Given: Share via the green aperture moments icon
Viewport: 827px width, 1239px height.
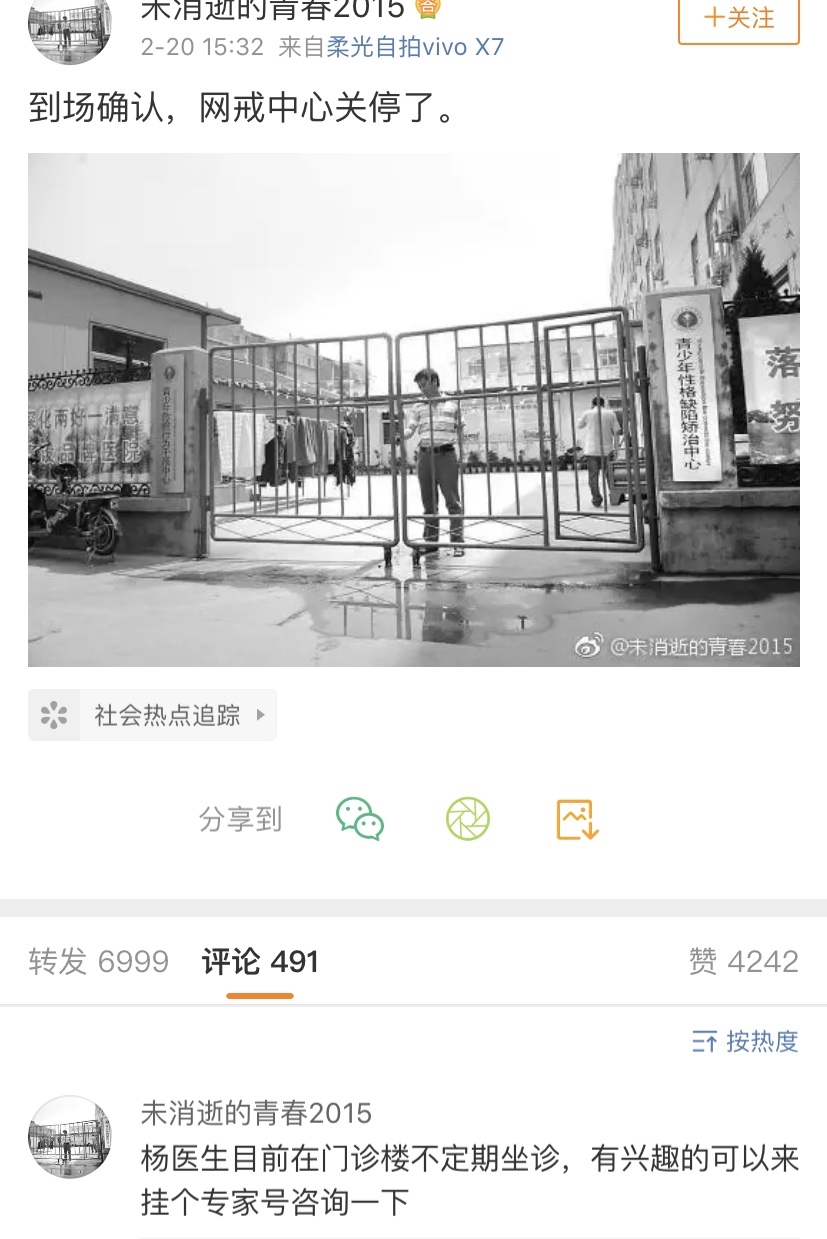Looking at the screenshot, I should pyautogui.click(x=468, y=818).
